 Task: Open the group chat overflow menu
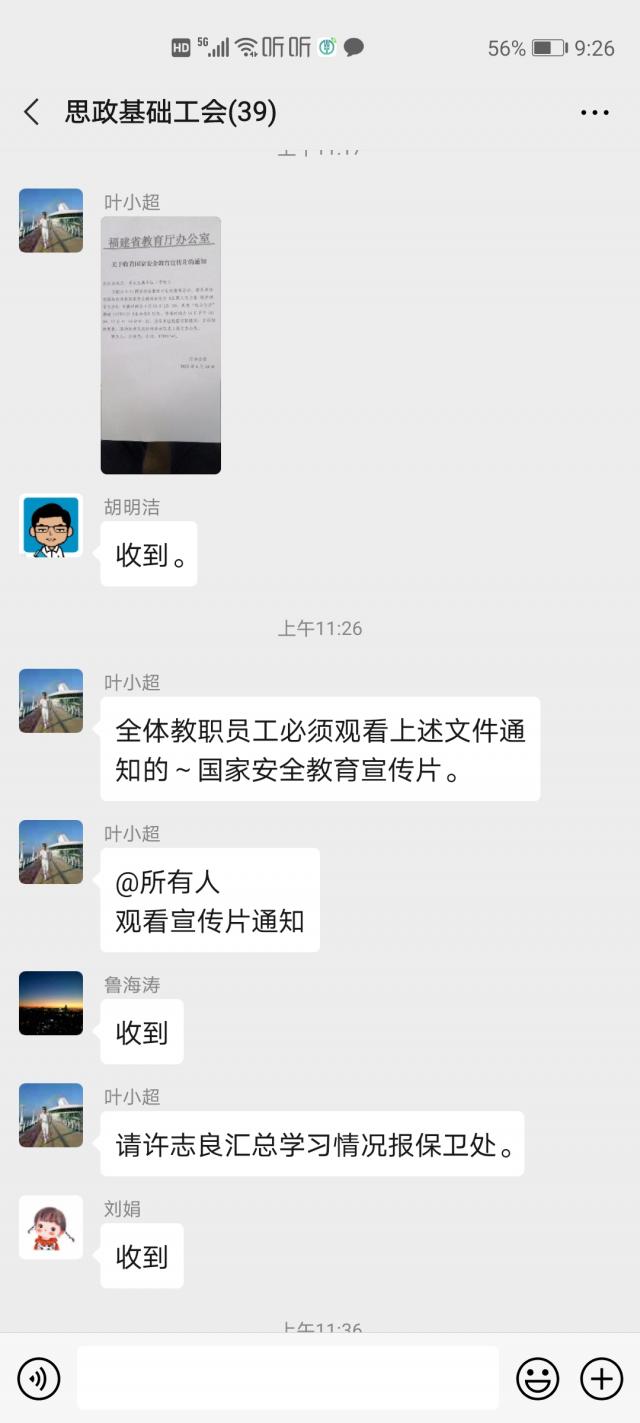click(x=594, y=112)
